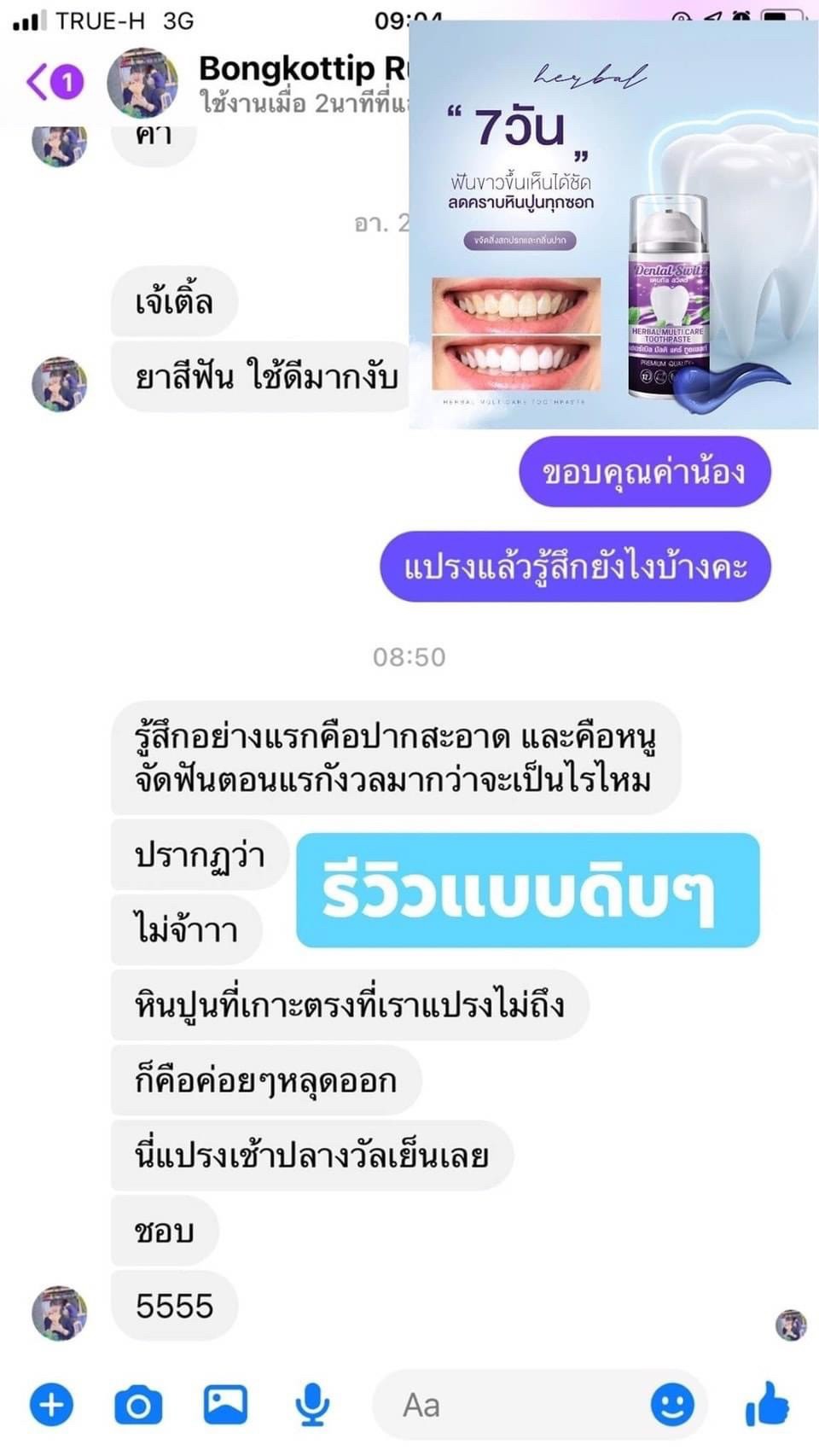
Task: Open the emoji picker
Action: point(672,1405)
